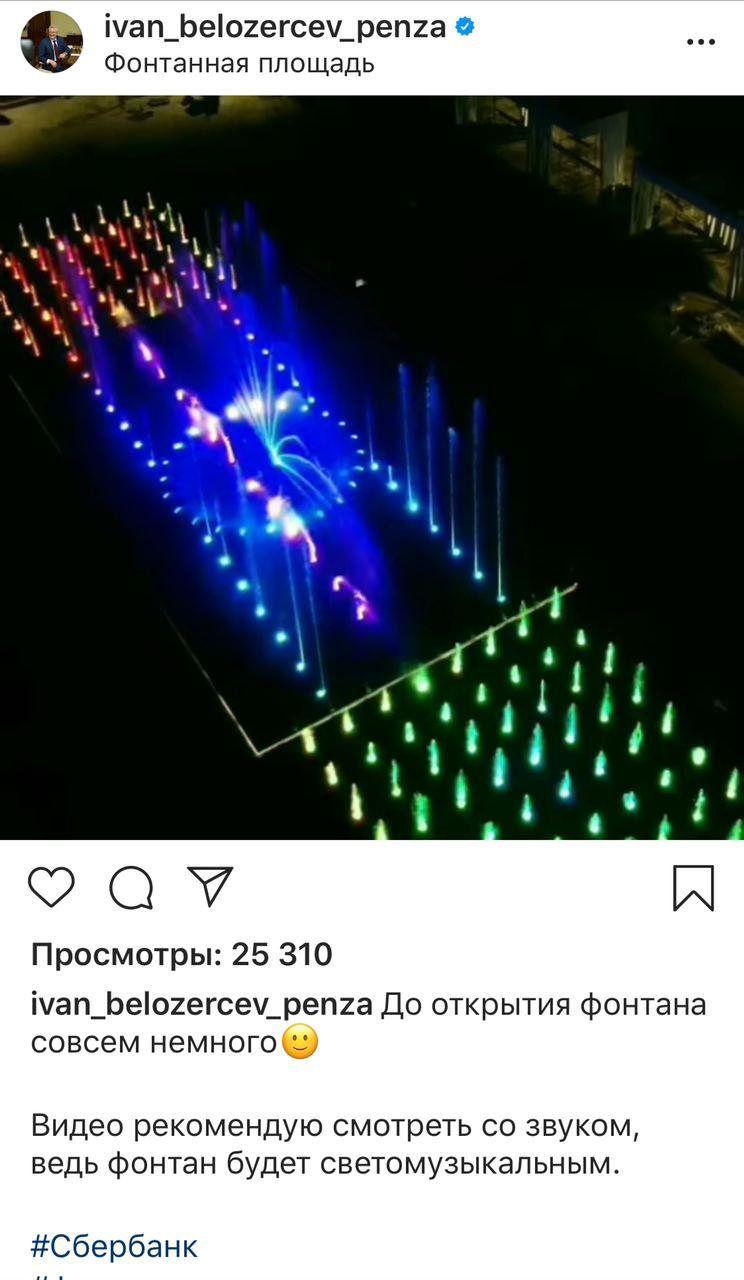Bookmark this fountain post
The image size is (744, 1280).
click(x=693, y=887)
